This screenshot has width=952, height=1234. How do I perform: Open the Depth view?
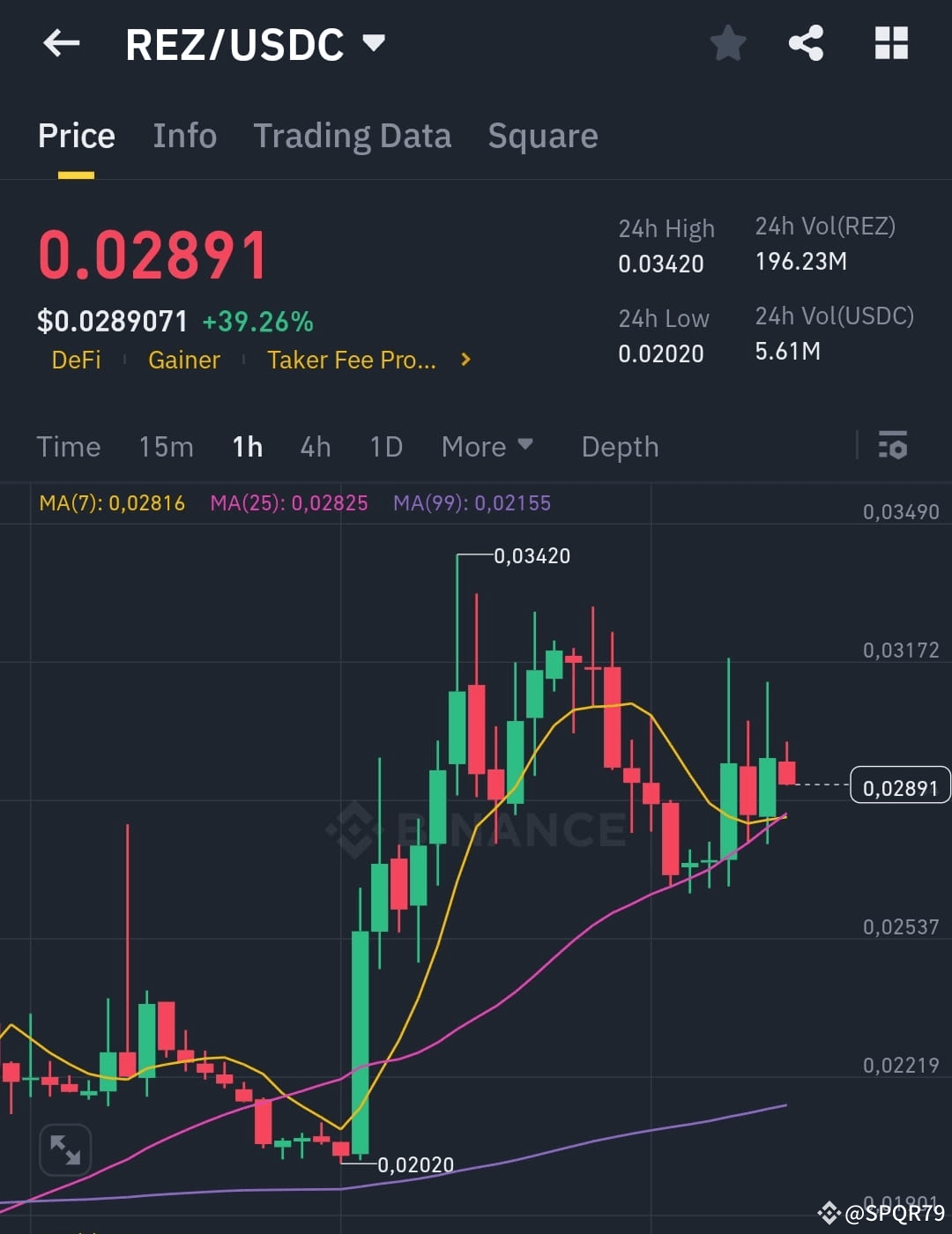pos(620,447)
